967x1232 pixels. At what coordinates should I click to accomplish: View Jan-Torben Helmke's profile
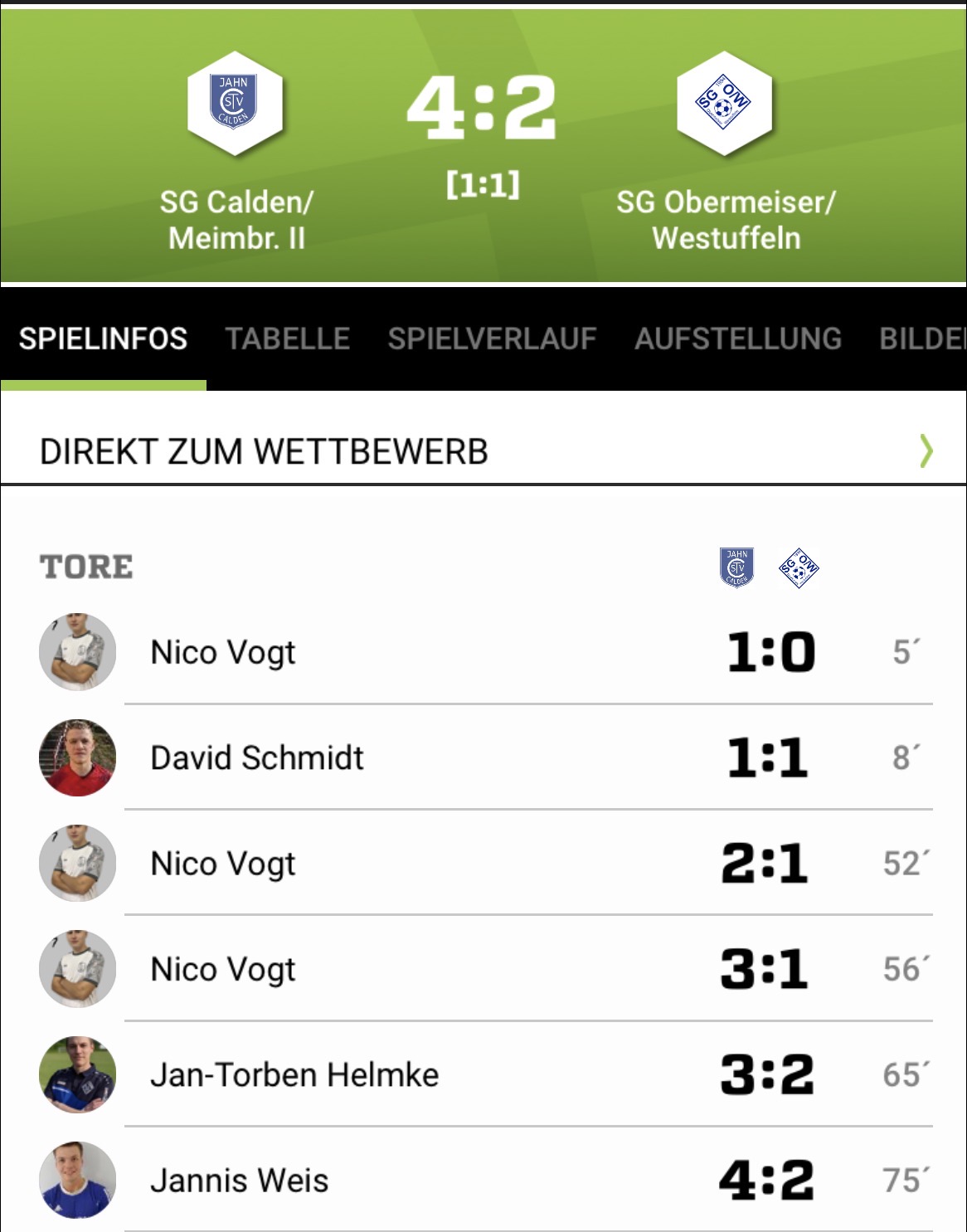pyautogui.click(x=294, y=1074)
